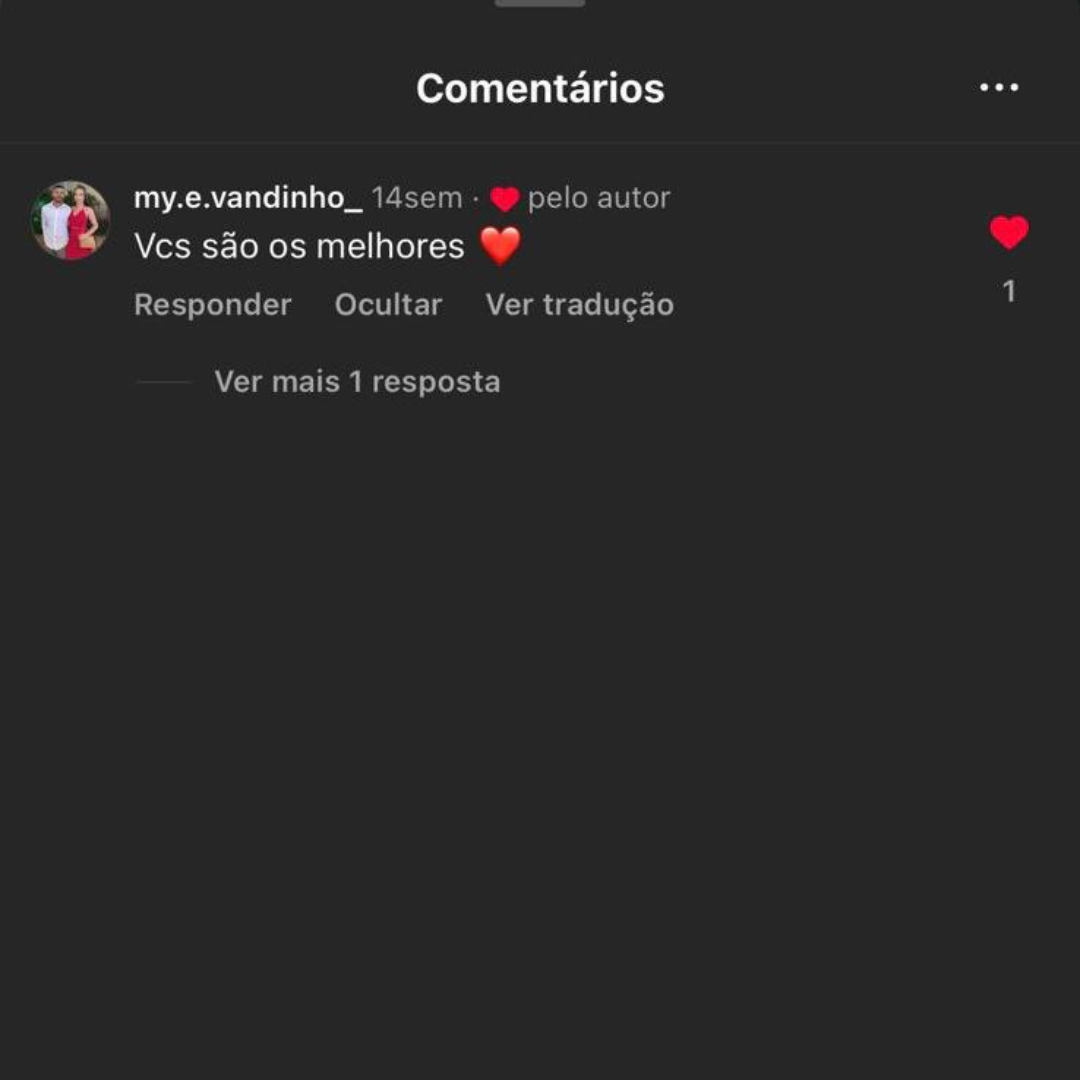Tap Responder to reply to the comment

click(213, 305)
